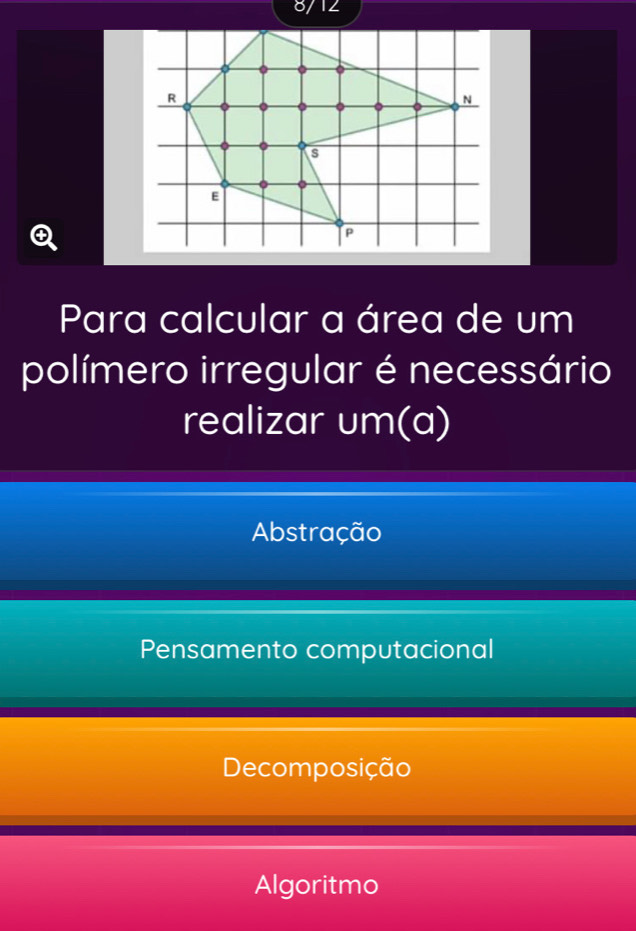Screen dimensions: 636x931
Task: Select the answer Abstração
Action: click(x=317, y=533)
